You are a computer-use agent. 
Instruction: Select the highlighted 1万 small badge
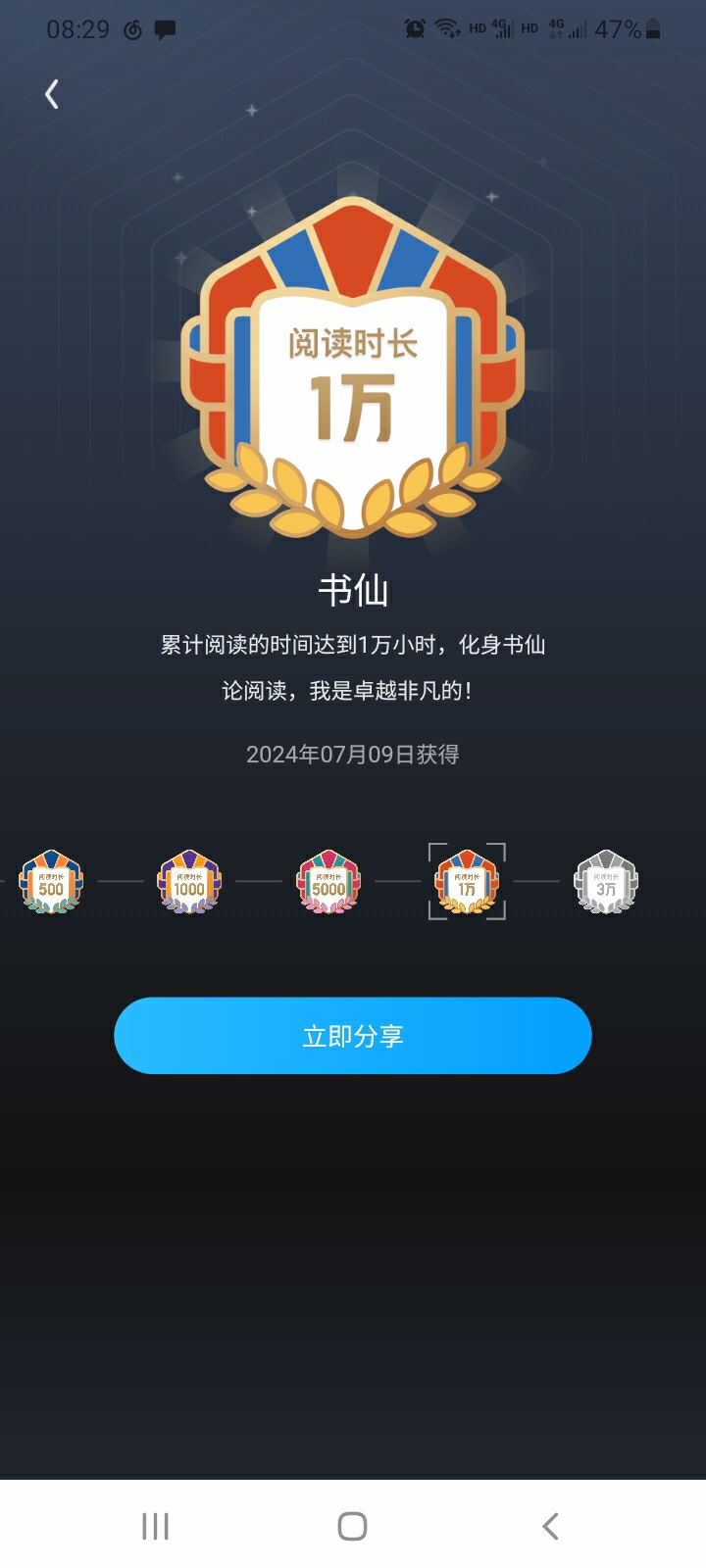coord(467,882)
